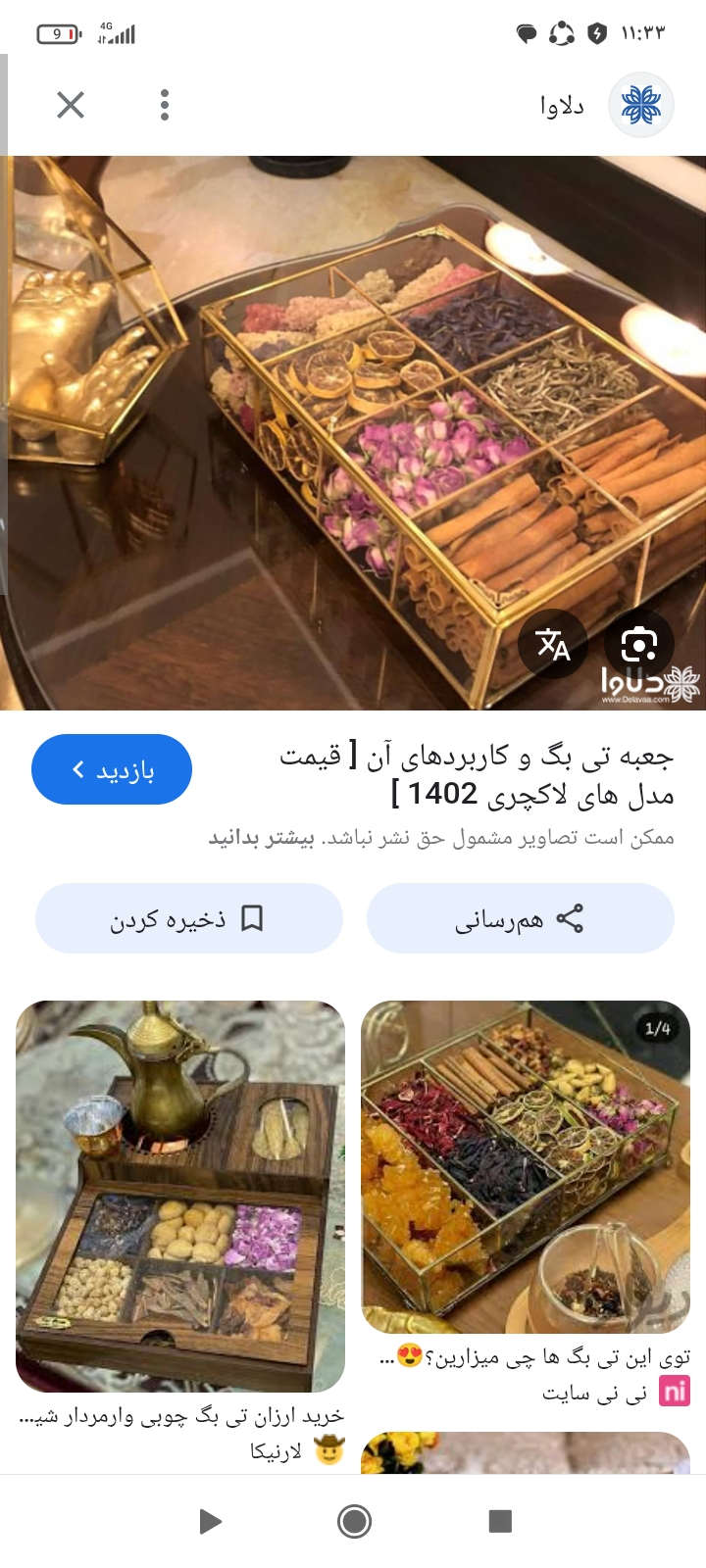Open the لارنیکا wooden tea bag box result
706x1568 pixels.
point(180,1196)
